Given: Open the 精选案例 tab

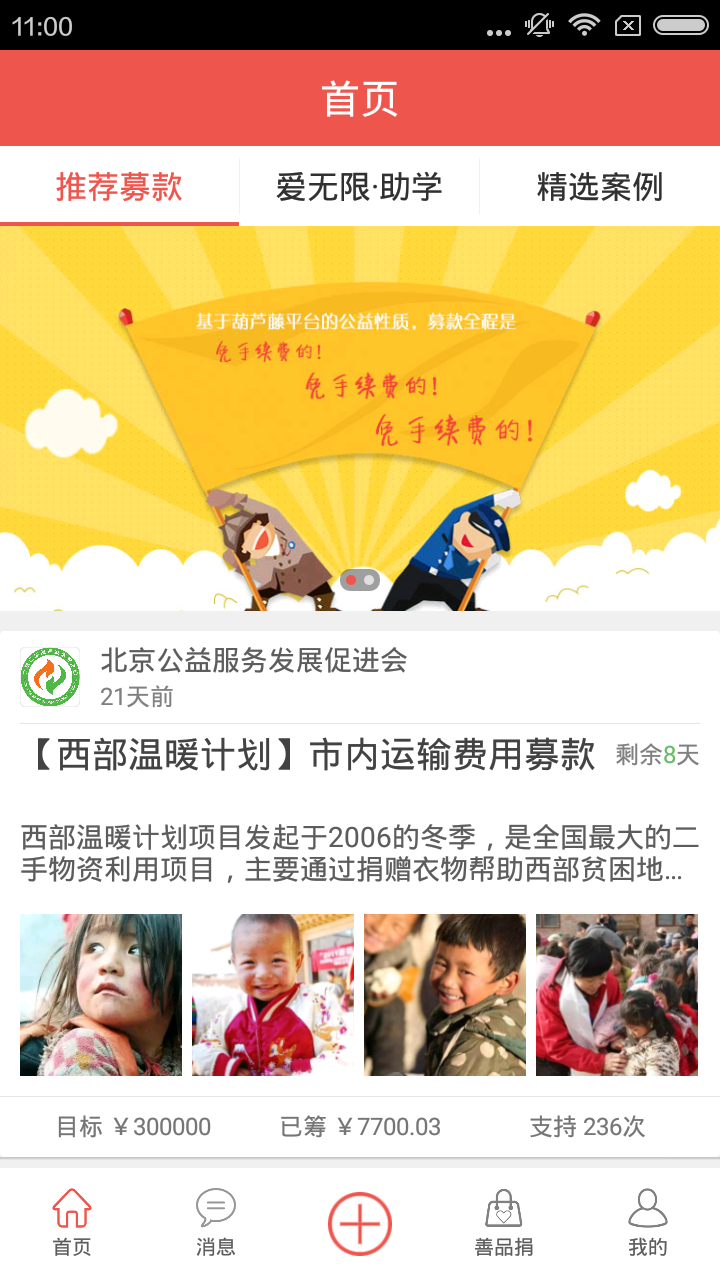Looking at the screenshot, I should (x=599, y=187).
